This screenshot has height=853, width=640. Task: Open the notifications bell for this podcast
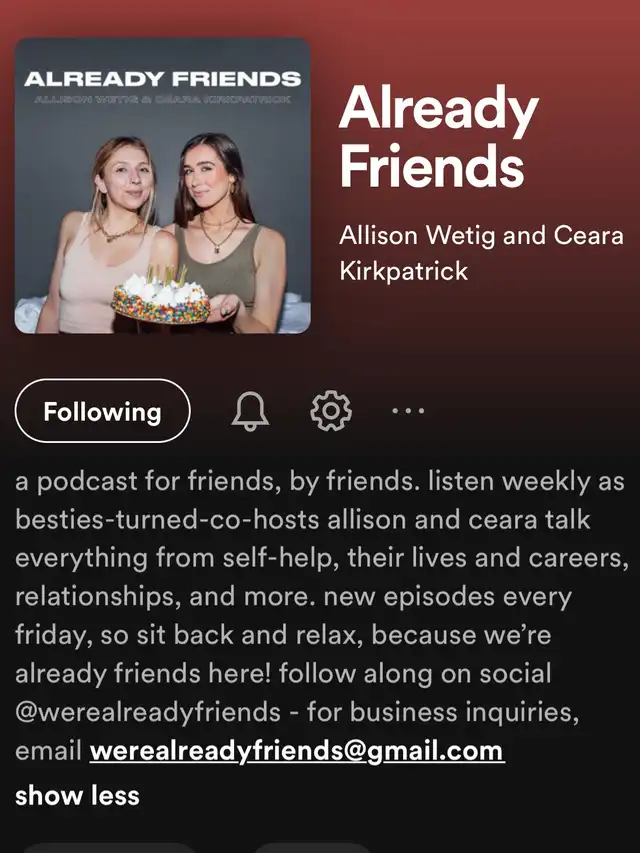[x=250, y=411]
